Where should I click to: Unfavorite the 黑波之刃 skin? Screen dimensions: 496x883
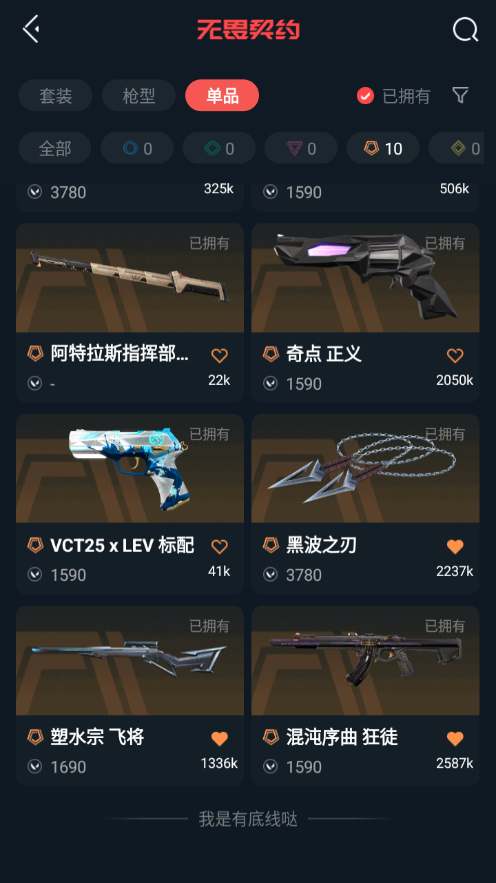(455, 546)
